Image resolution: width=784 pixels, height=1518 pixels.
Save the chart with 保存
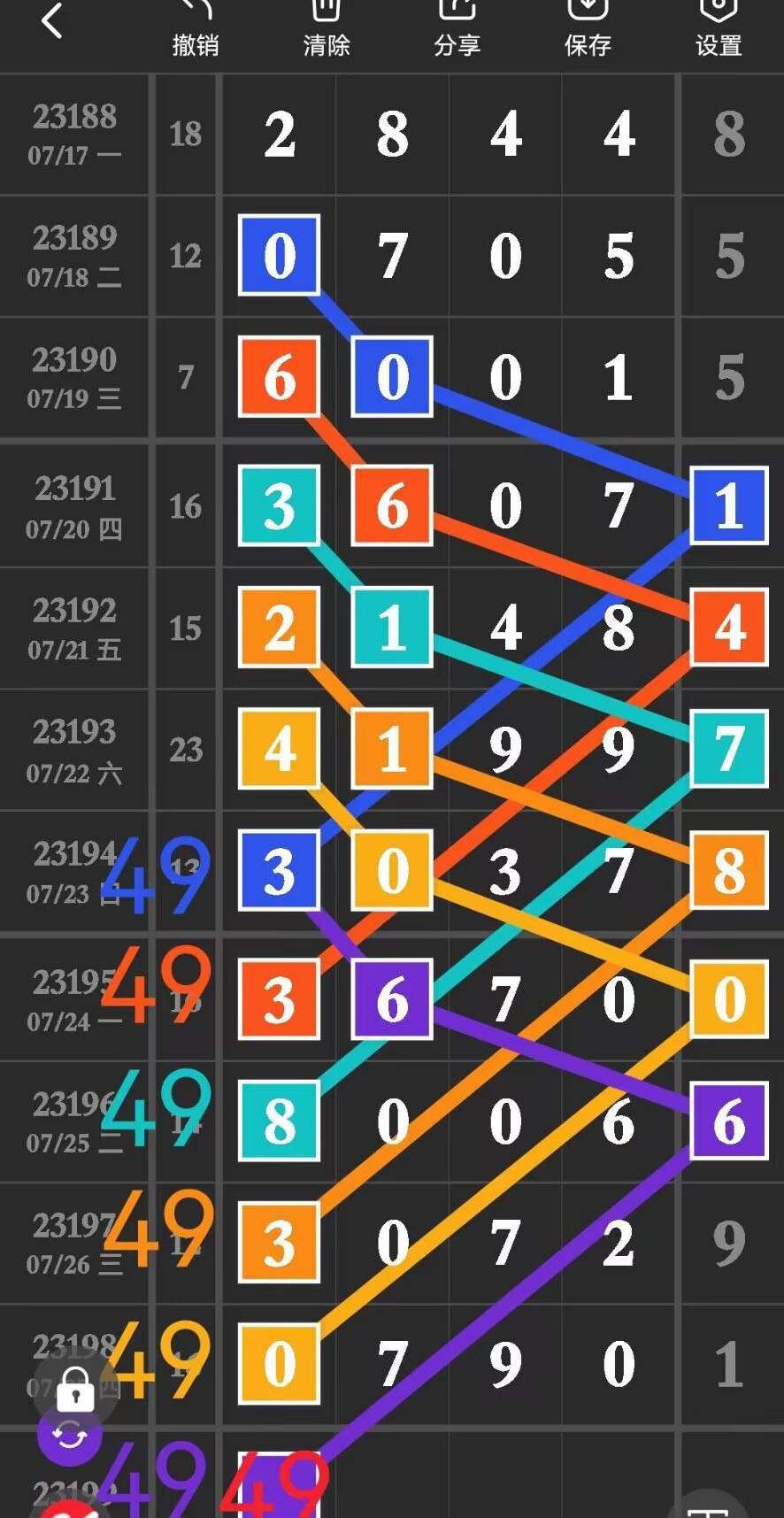(588, 28)
